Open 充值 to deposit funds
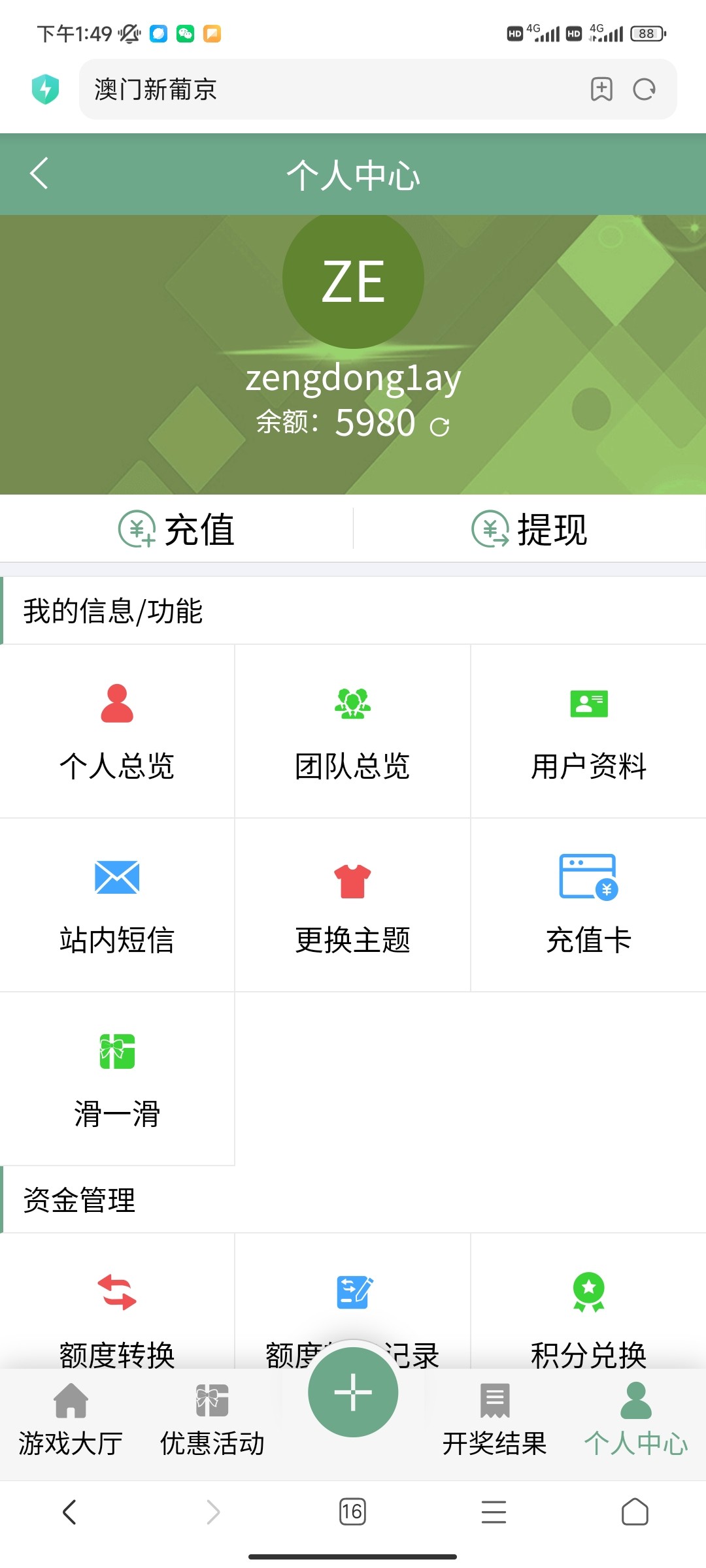 pos(176,529)
